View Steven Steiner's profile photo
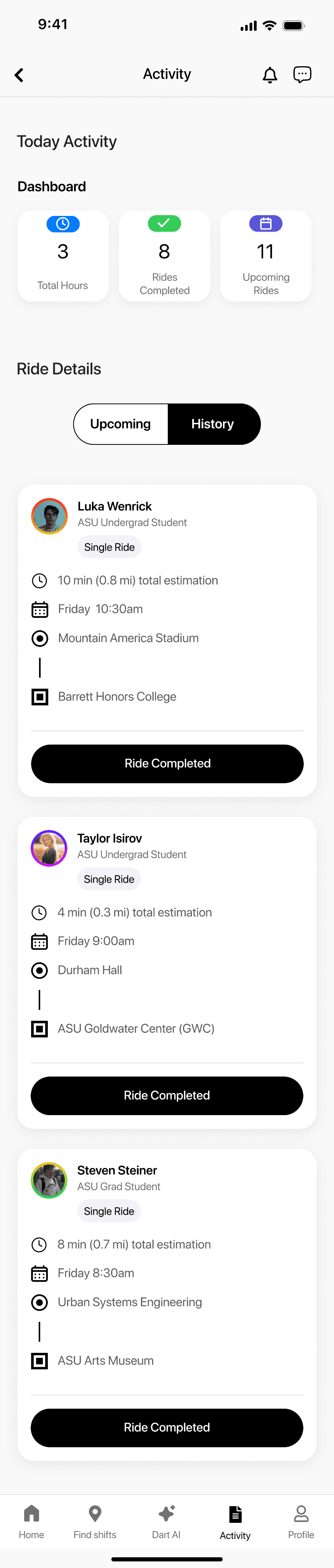This screenshot has width=334, height=1568. (x=49, y=1180)
